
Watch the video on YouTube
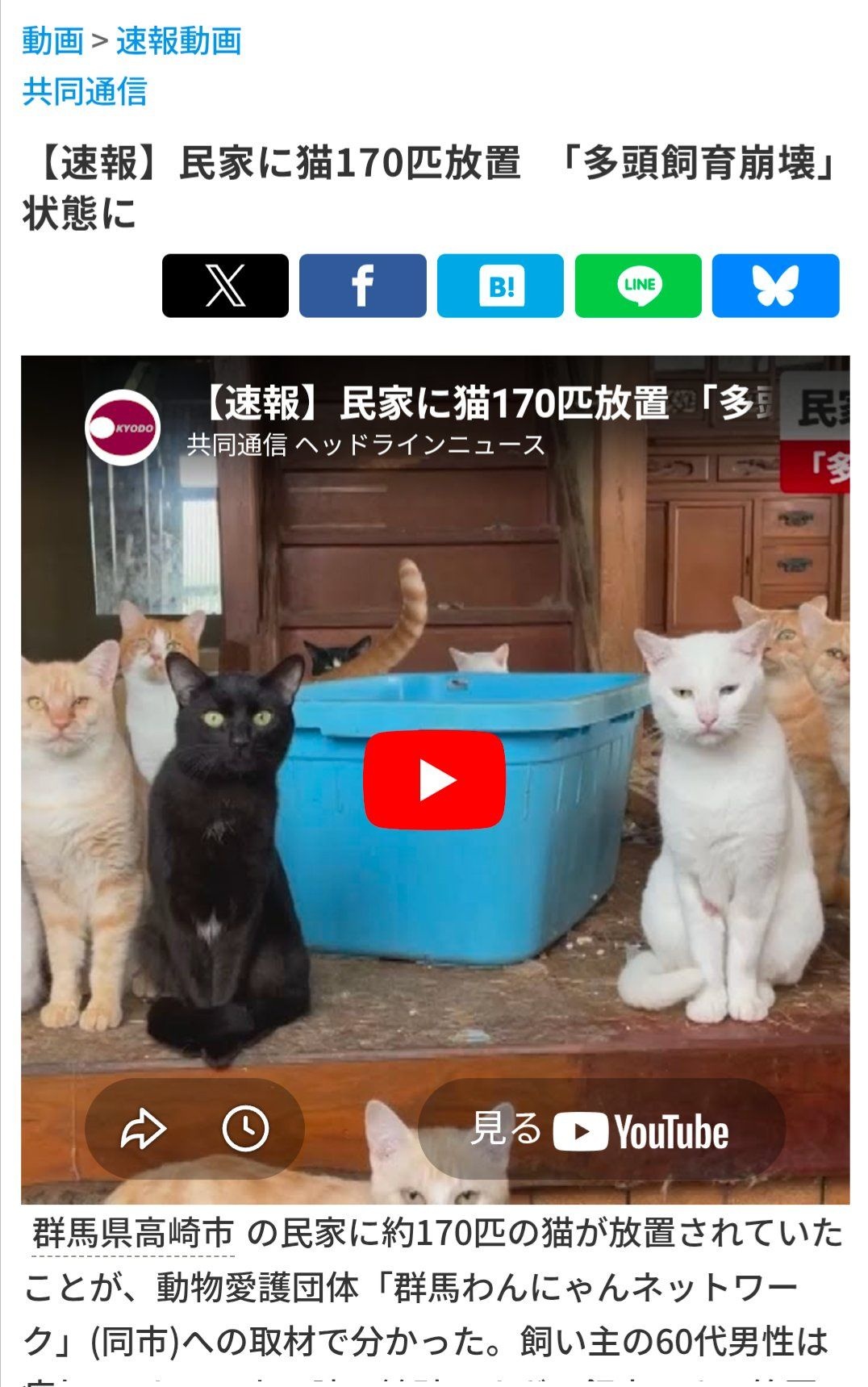[601, 1130]
